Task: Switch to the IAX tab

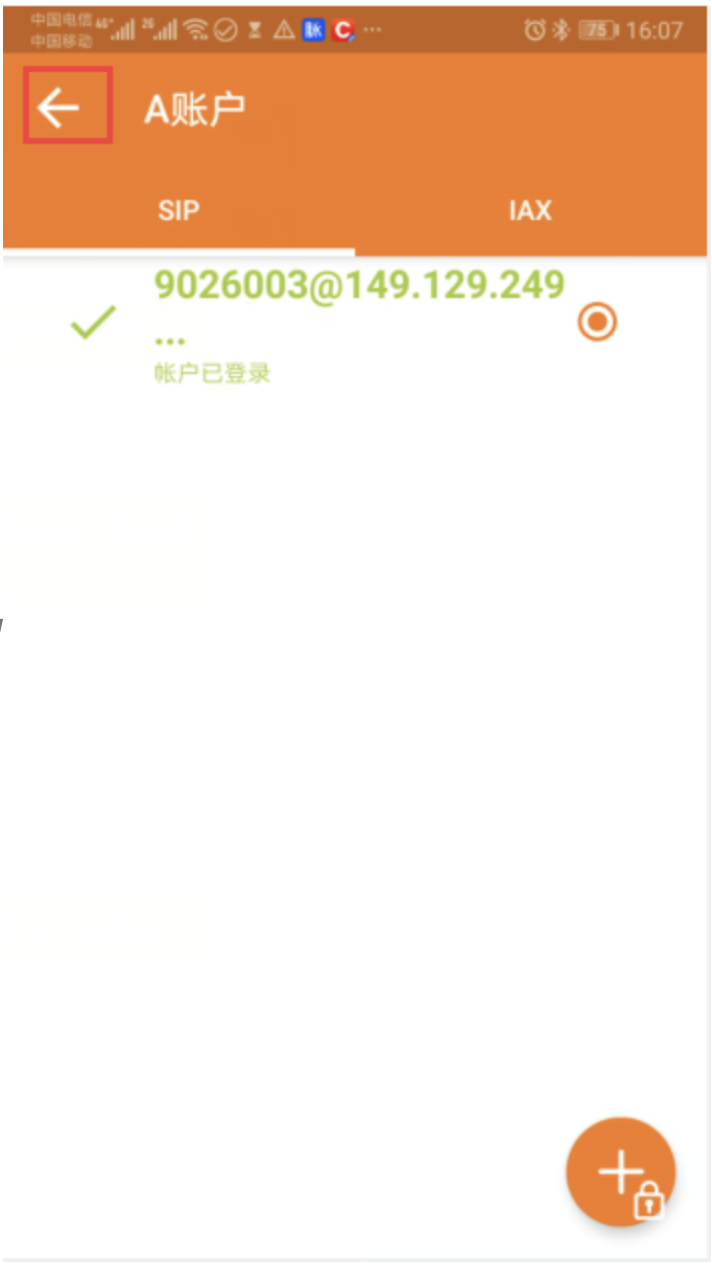Action: 530,210
